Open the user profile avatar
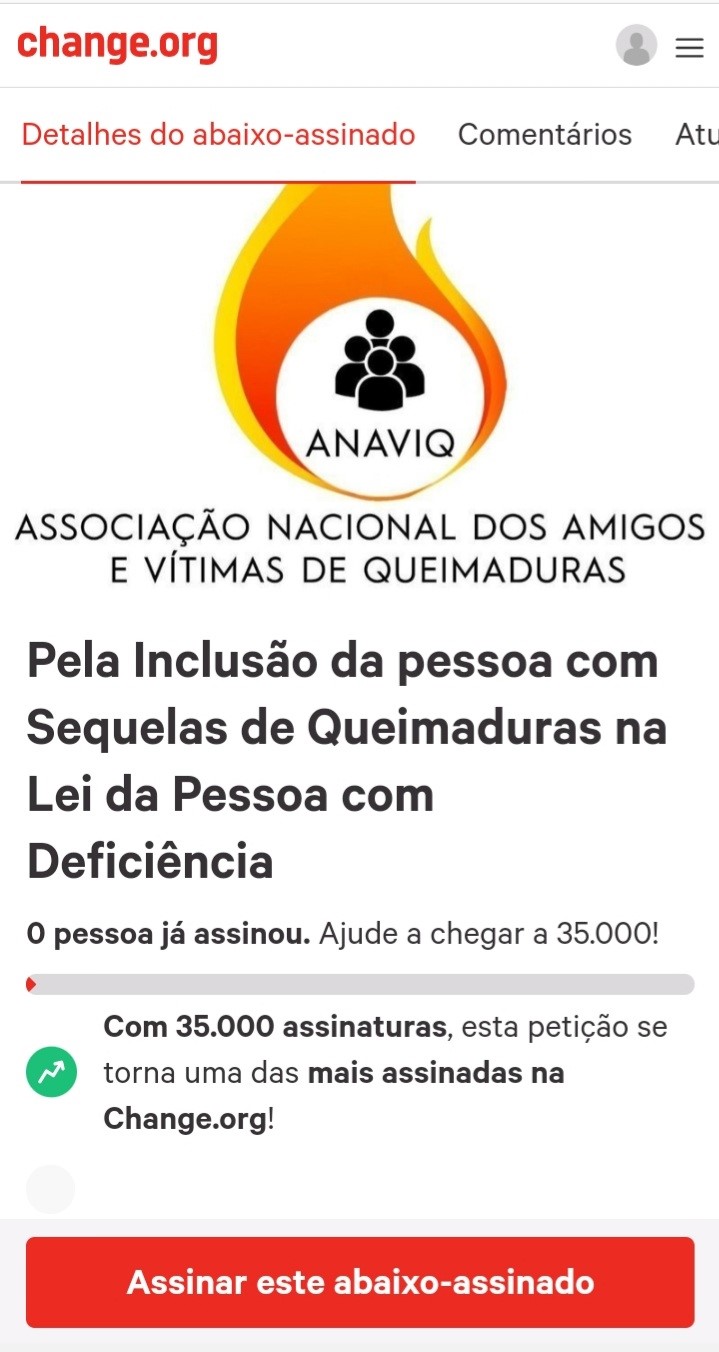This screenshot has width=719, height=1352. [636, 46]
